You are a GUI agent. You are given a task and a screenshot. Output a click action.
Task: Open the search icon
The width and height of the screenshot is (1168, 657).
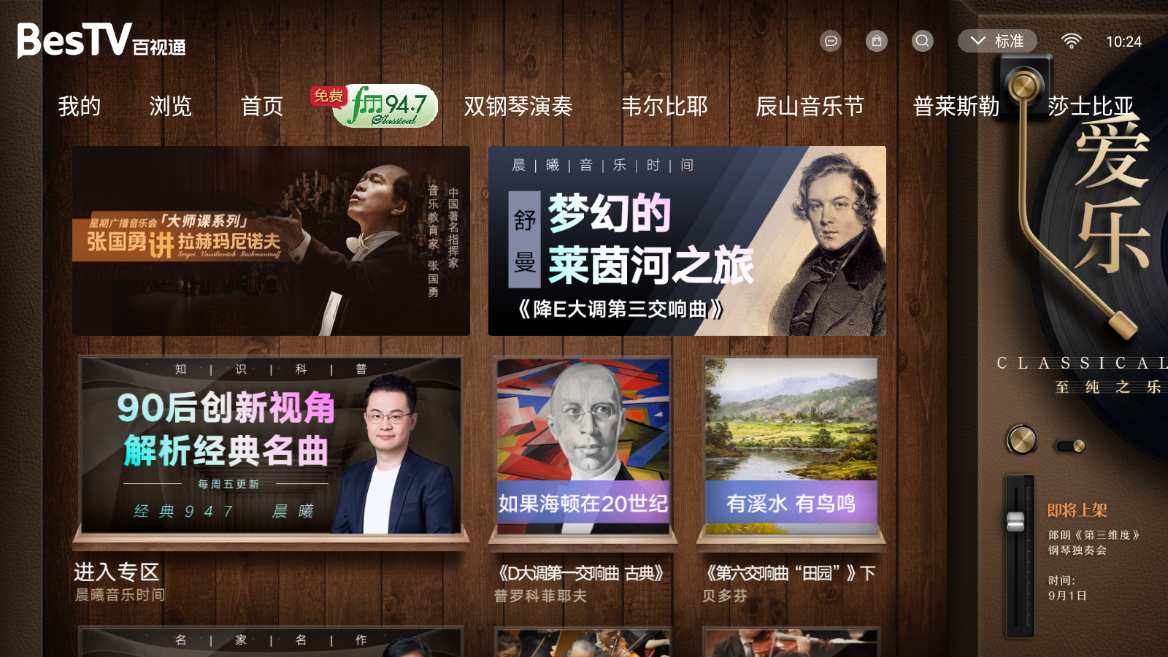pos(923,41)
